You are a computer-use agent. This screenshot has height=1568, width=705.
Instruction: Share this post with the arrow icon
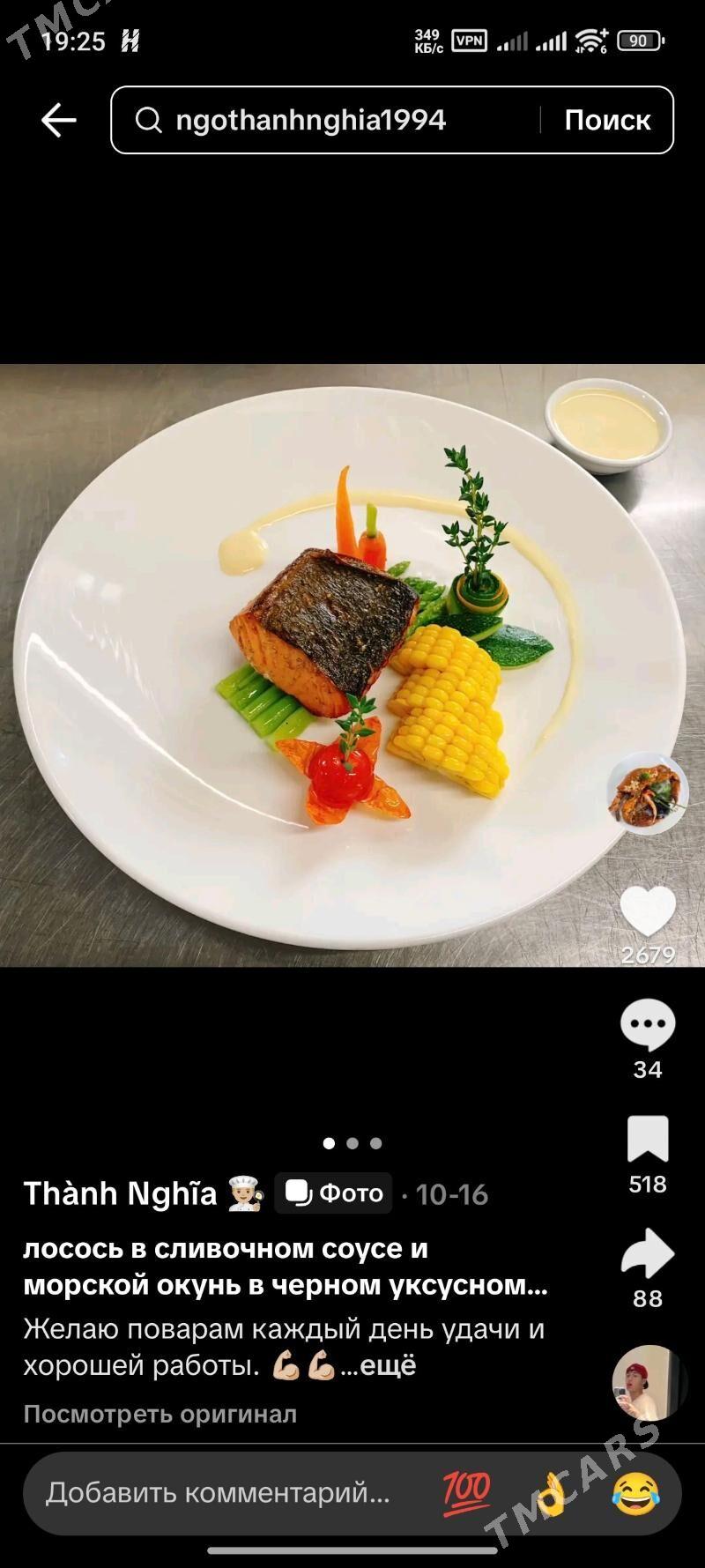coord(648,1253)
